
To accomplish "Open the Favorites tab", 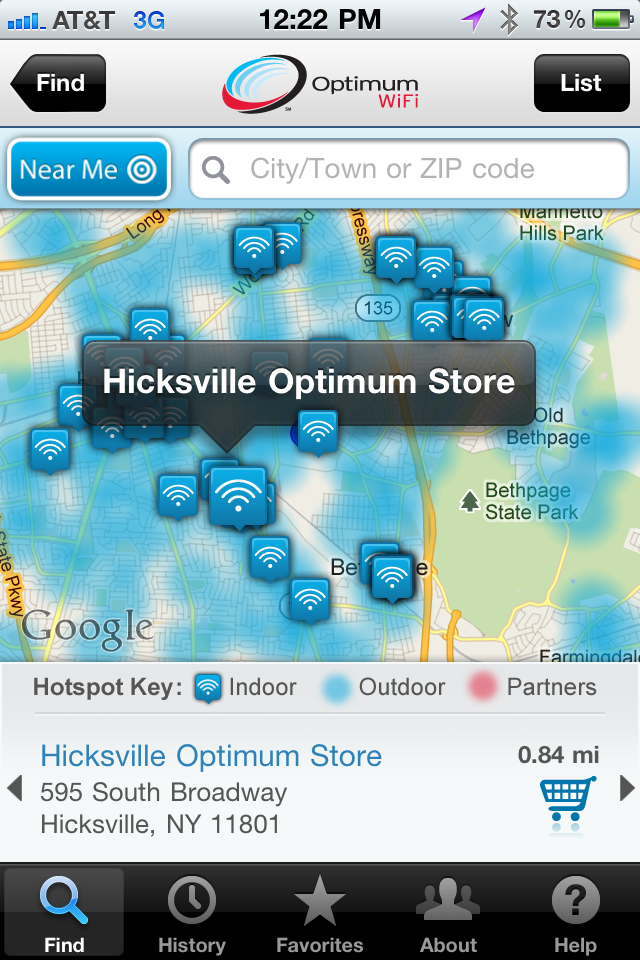I will (320, 914).
